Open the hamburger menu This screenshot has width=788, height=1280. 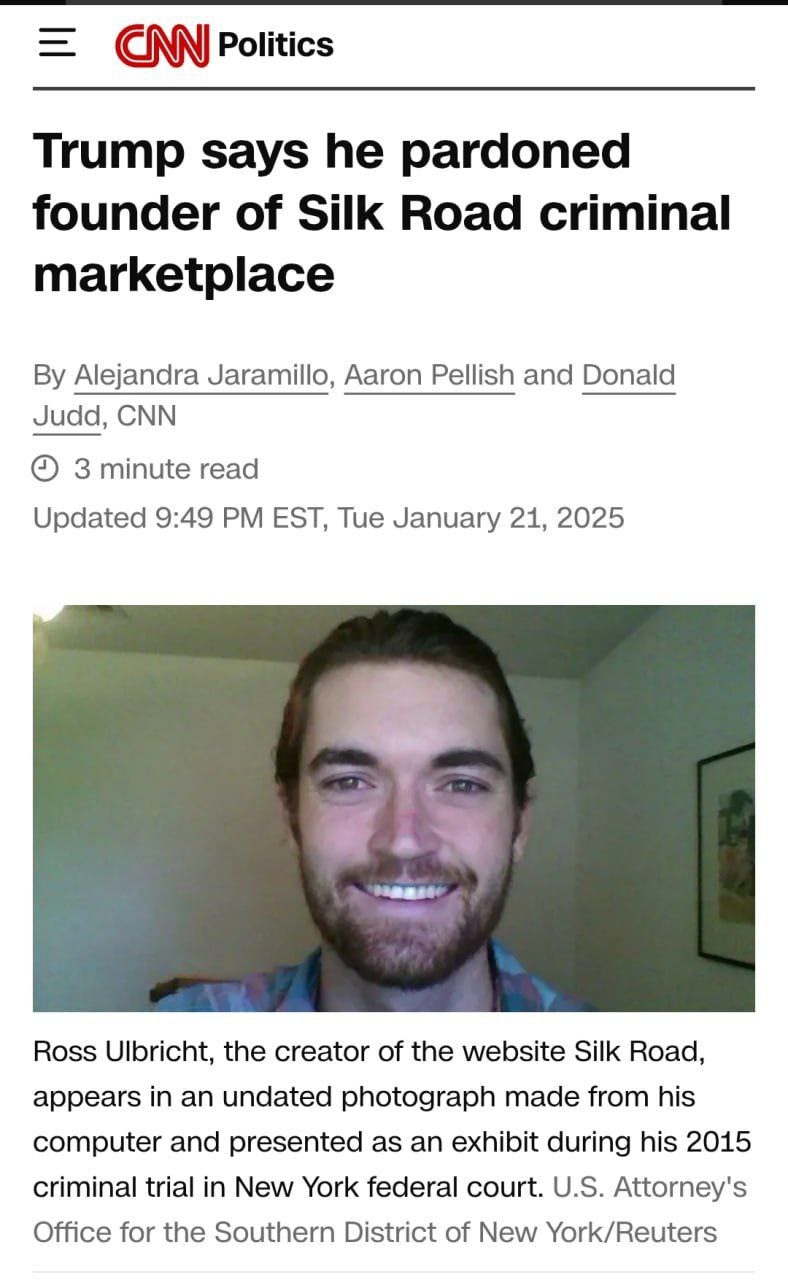click(x=57, y=44)
